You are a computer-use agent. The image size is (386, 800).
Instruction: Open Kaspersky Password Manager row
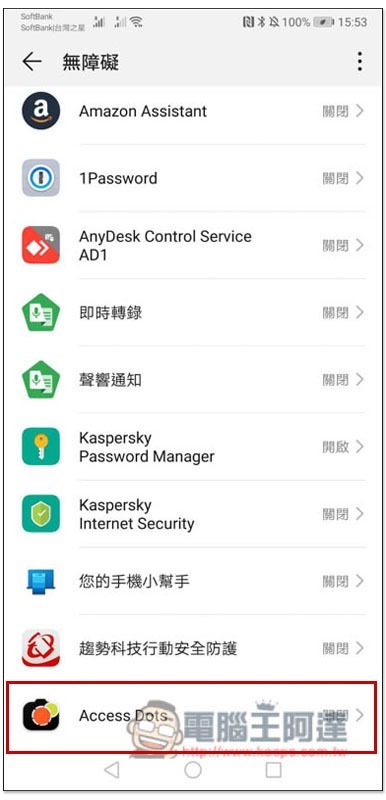coord(193,446)
